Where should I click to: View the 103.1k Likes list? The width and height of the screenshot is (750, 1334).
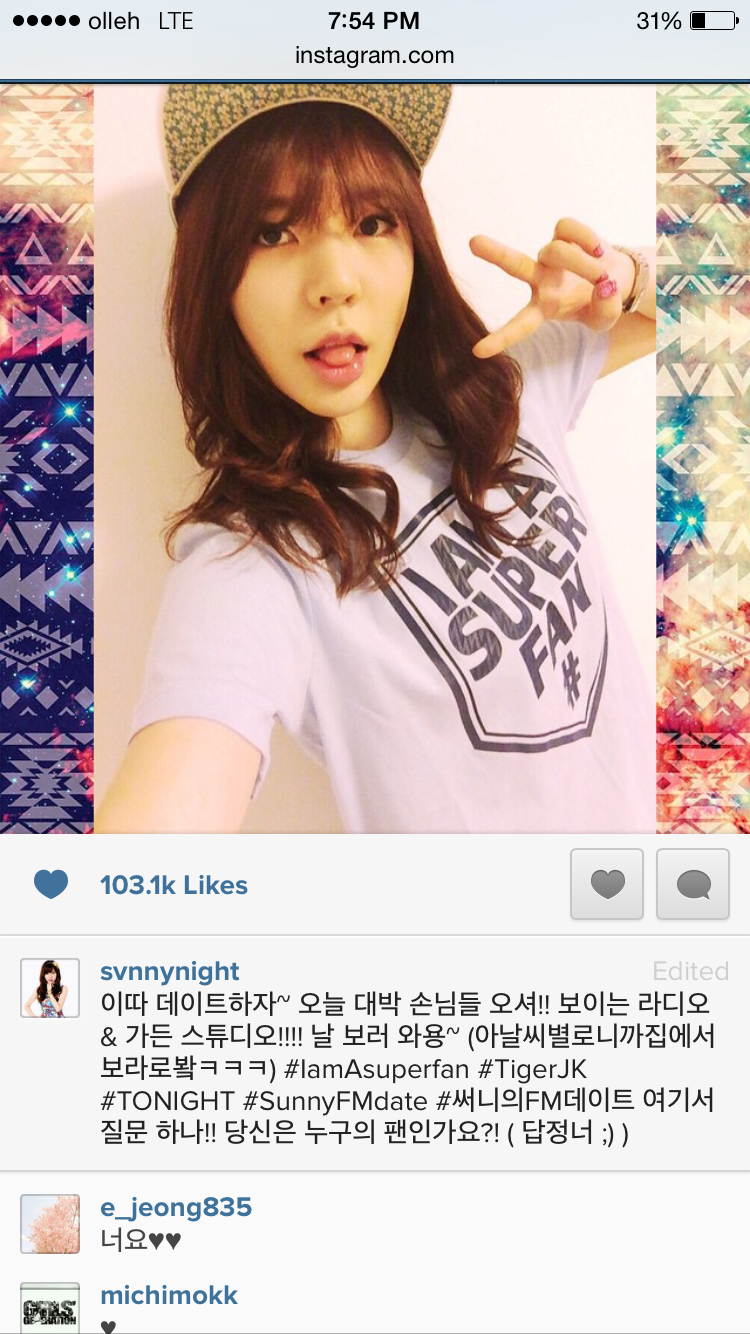pos(173,885)
